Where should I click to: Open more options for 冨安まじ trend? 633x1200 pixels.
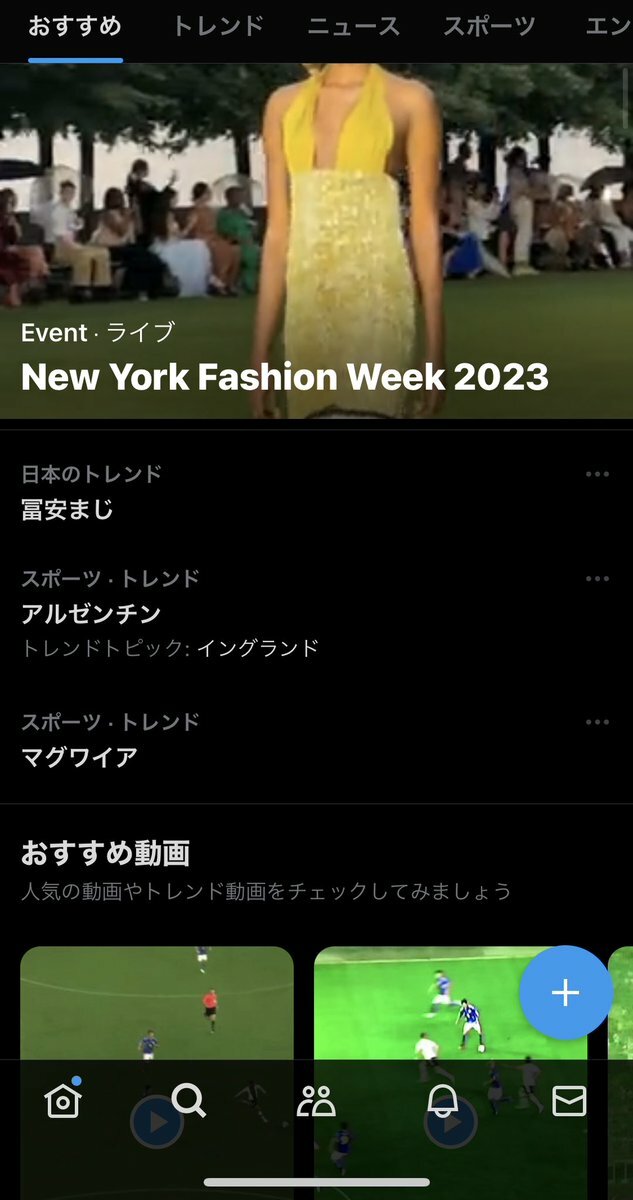tap(597, 474)
